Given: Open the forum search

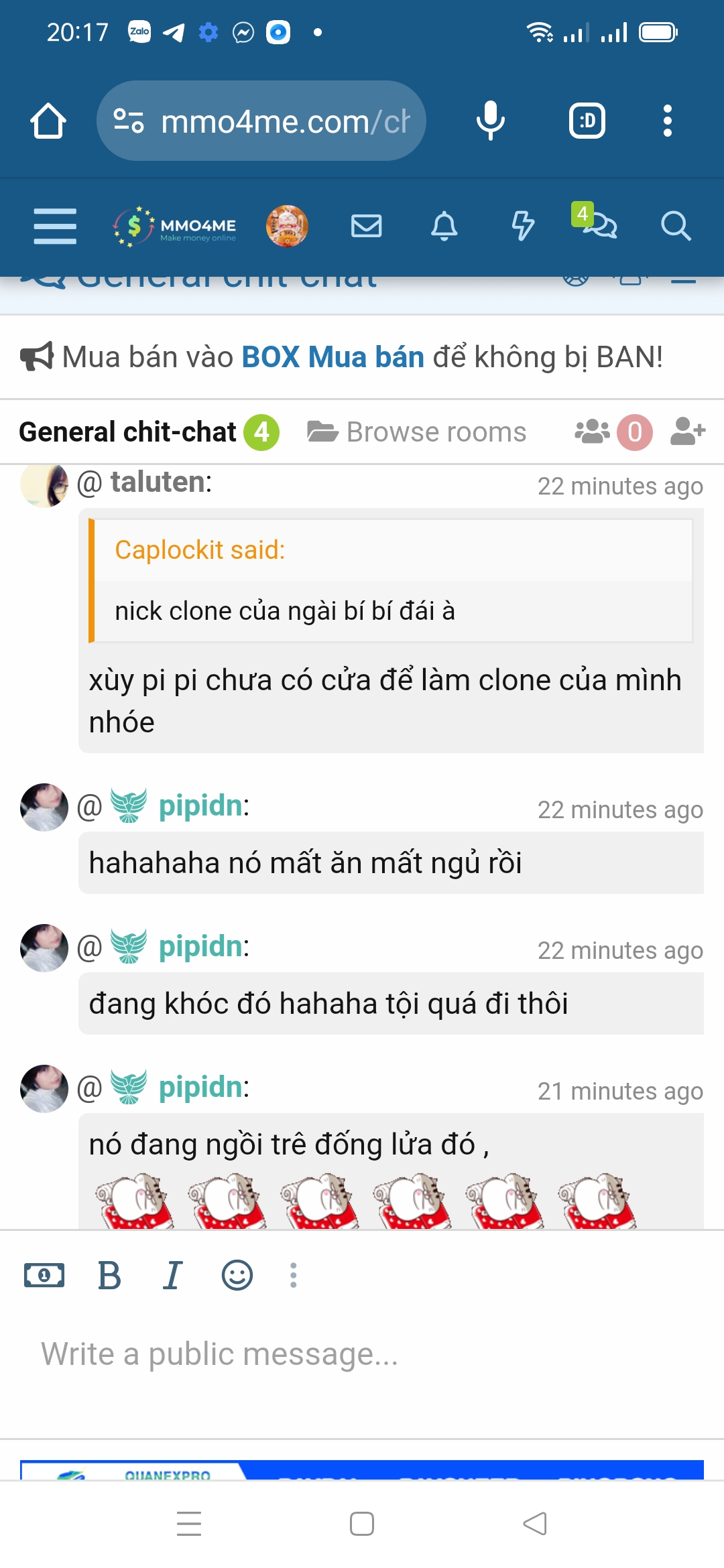Looking at the screenshot, I should pyautogui.click(x=675, y=226).
